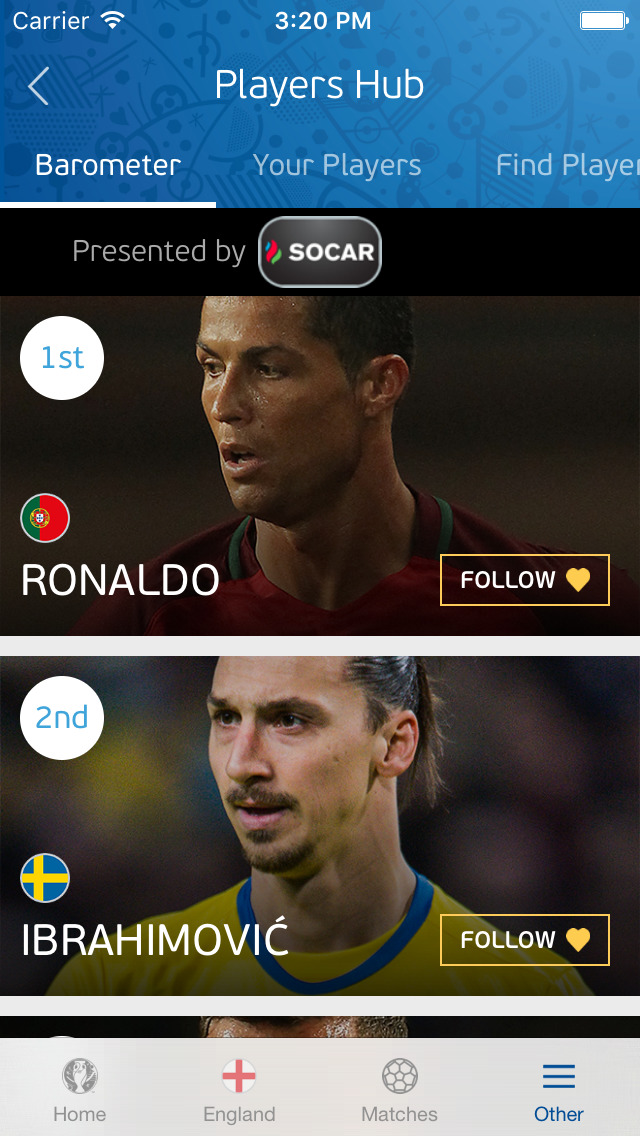Select the Barometer tab

tap(108, 165)
